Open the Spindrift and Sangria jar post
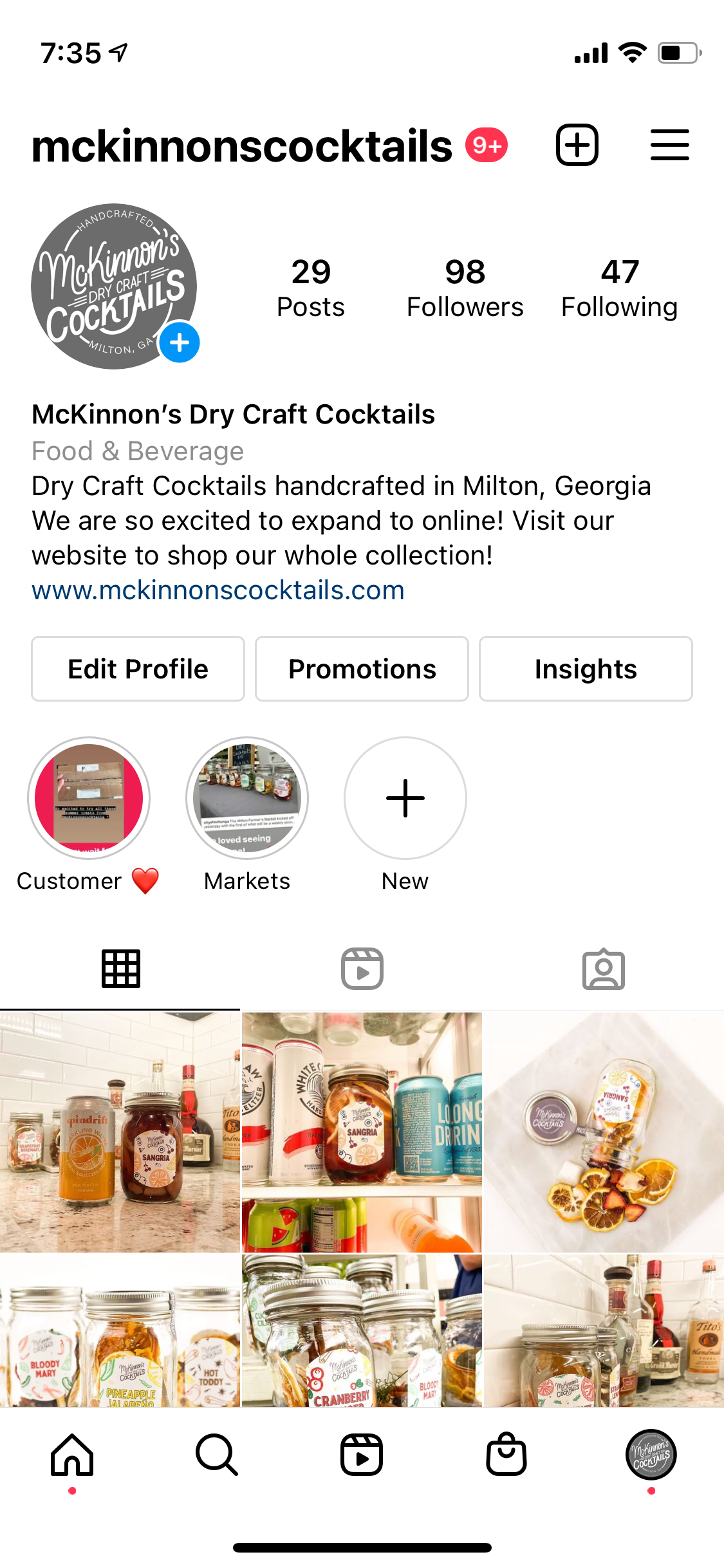 tap(120, 1132)
